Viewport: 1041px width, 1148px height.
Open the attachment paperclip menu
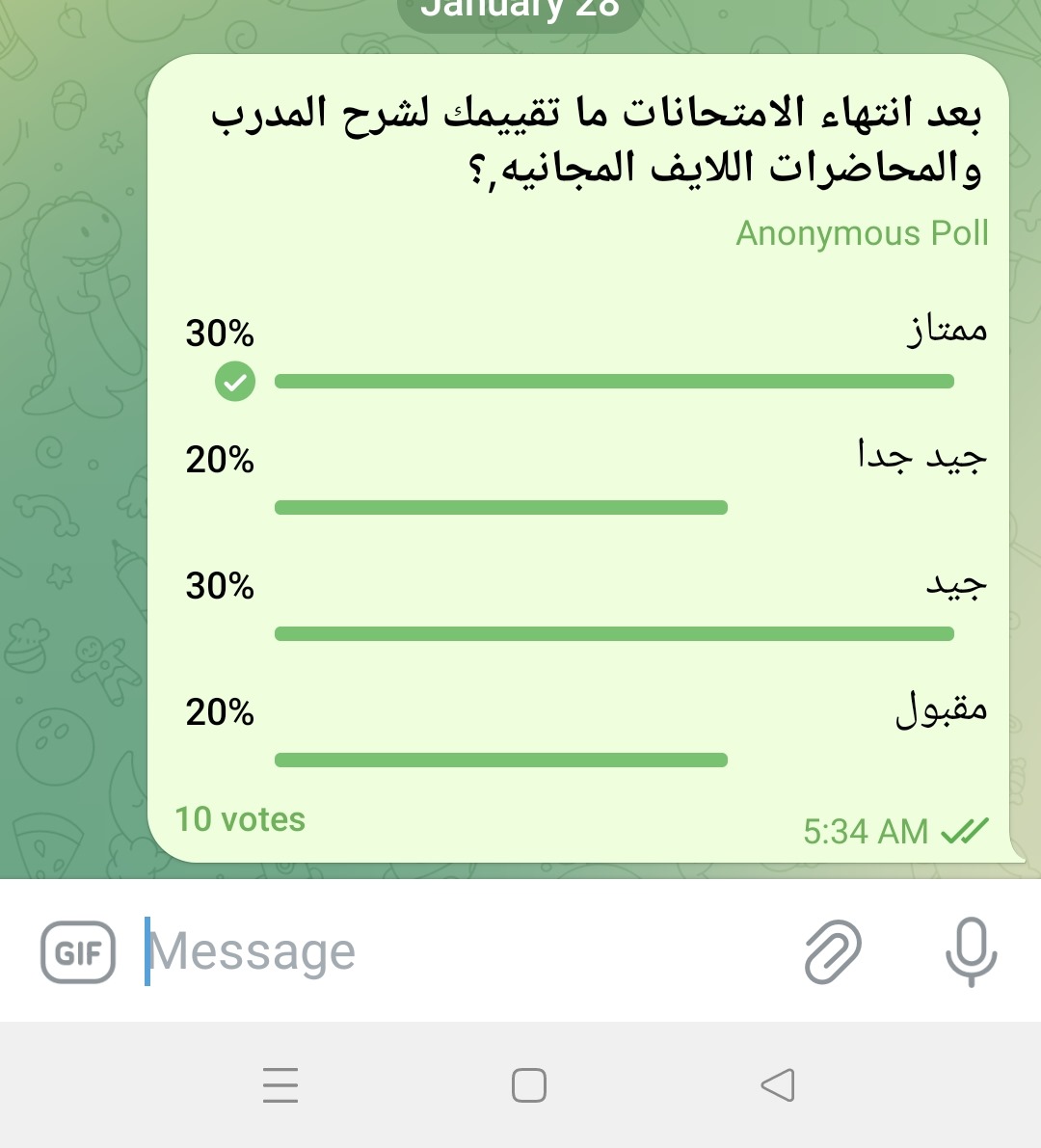(x=832, y=952)
